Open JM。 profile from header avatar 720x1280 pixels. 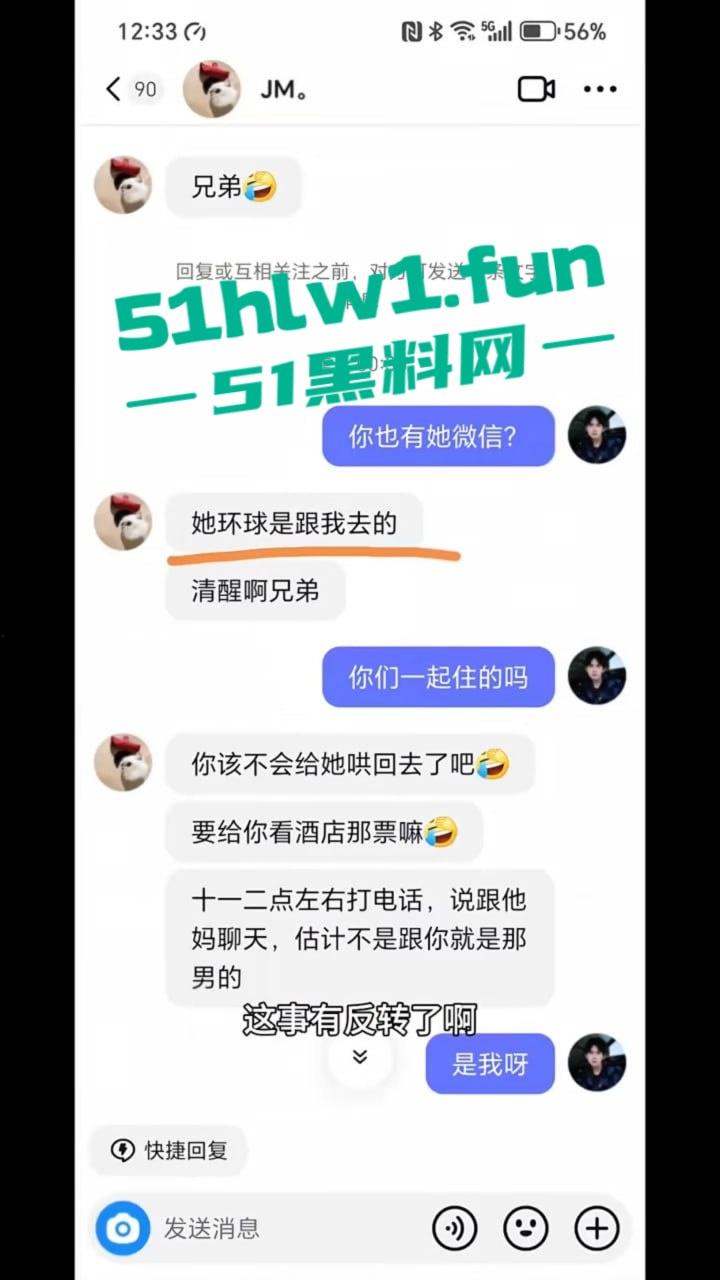211,89
